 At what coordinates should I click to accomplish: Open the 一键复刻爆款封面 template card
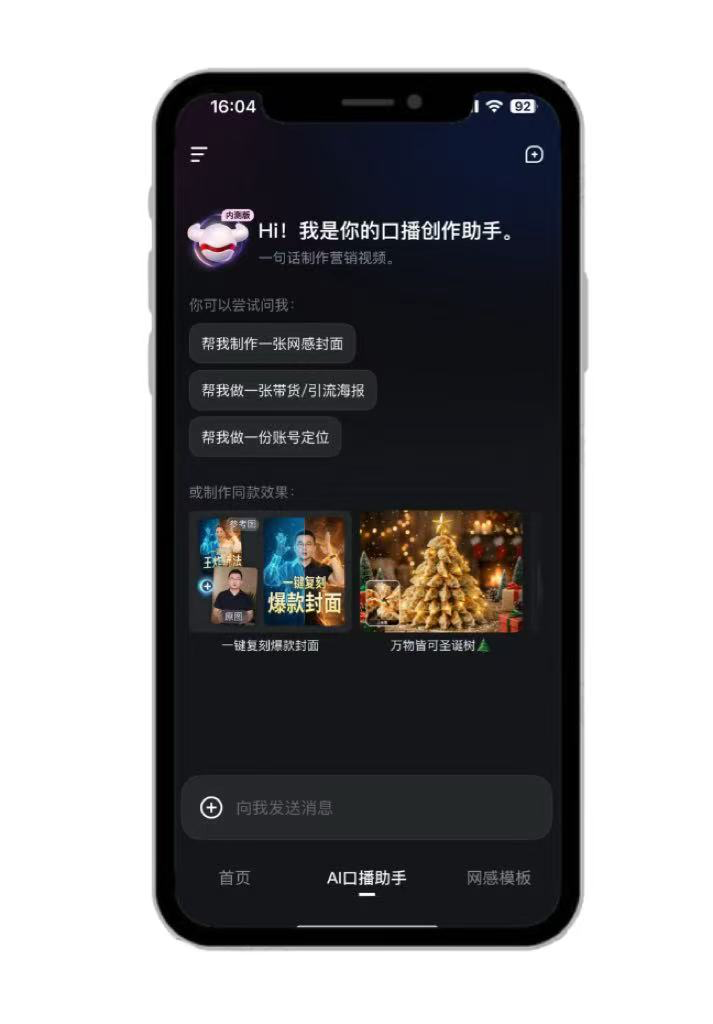pyautogui.click(x=270, y=572)
